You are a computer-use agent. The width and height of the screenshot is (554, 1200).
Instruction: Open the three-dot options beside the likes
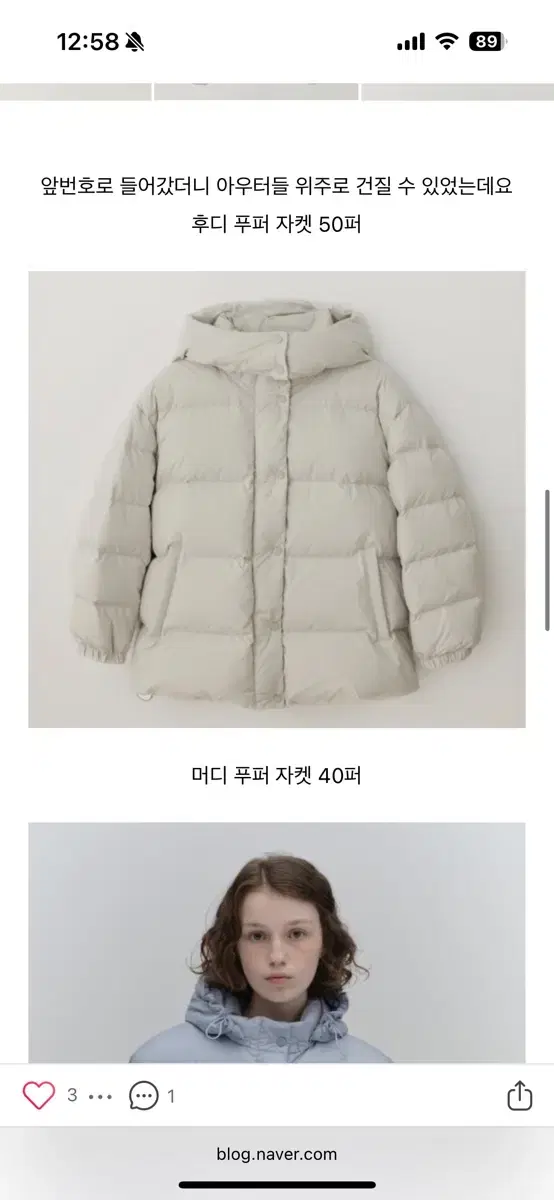100,1097
